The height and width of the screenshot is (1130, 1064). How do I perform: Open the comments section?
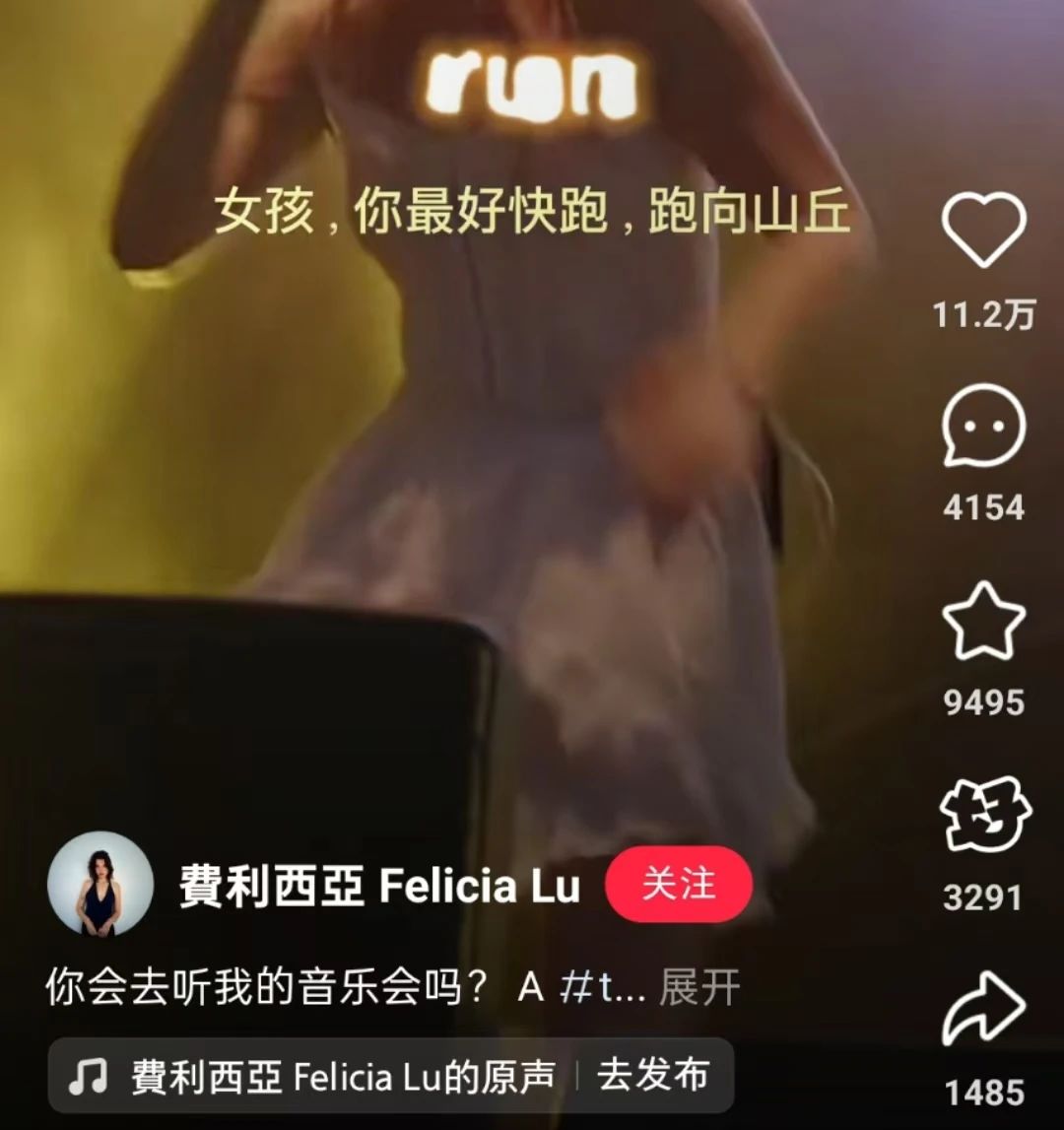click(983, 426)
